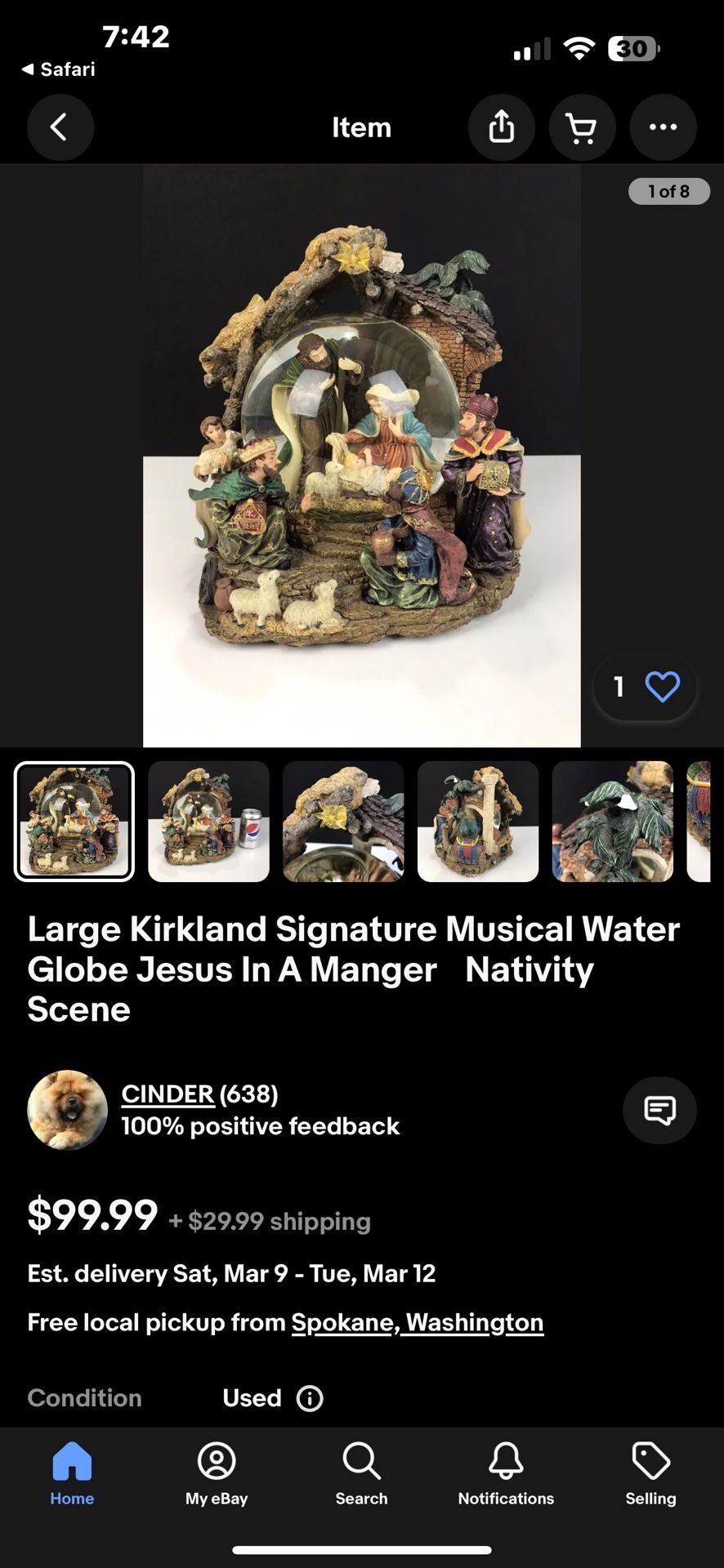Share this listing
Image resolution: width=724 pixels, height=1568 pixels.
(x=501, y=127)
